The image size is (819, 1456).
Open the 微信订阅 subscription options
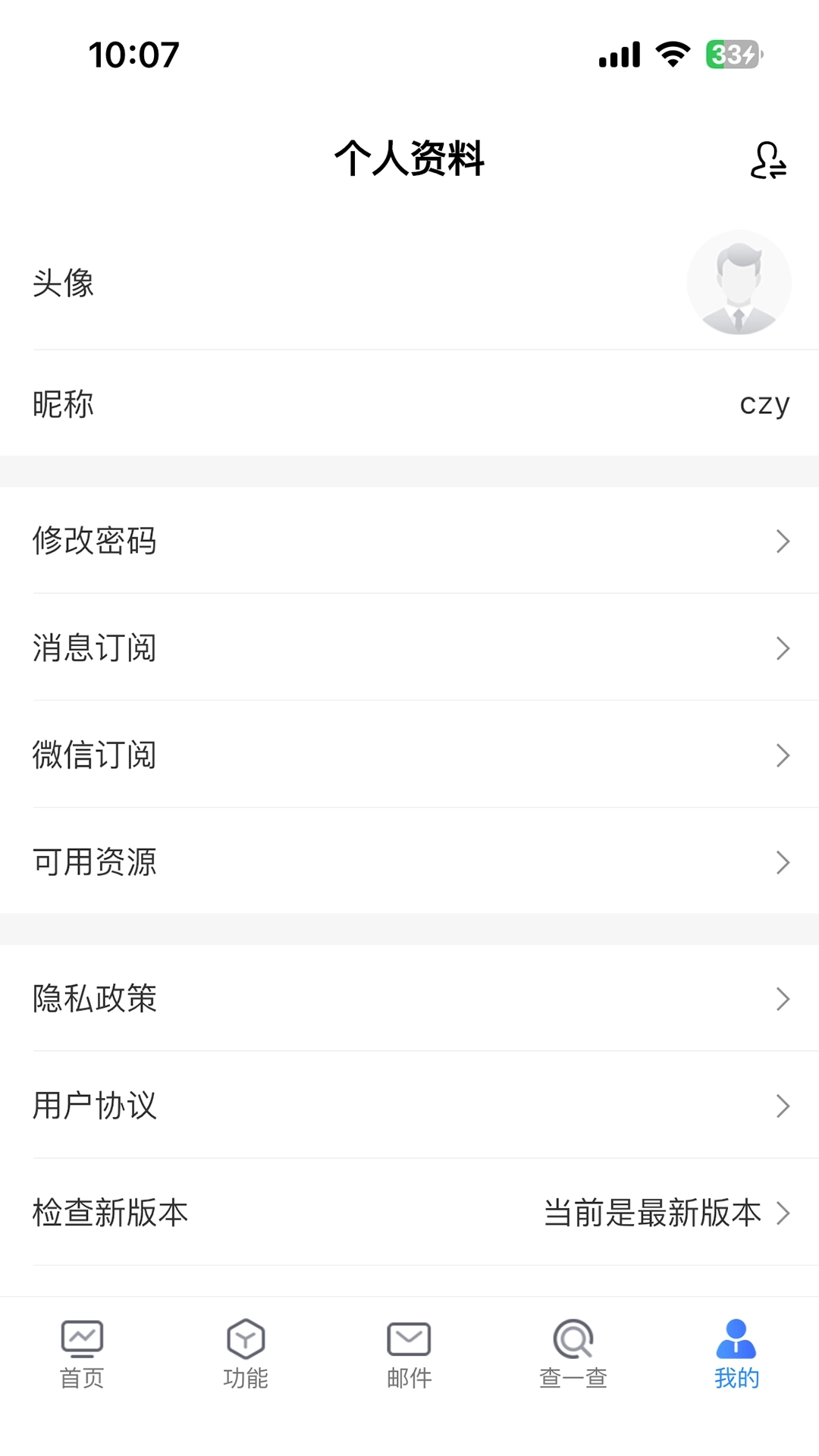click(409, 755)
